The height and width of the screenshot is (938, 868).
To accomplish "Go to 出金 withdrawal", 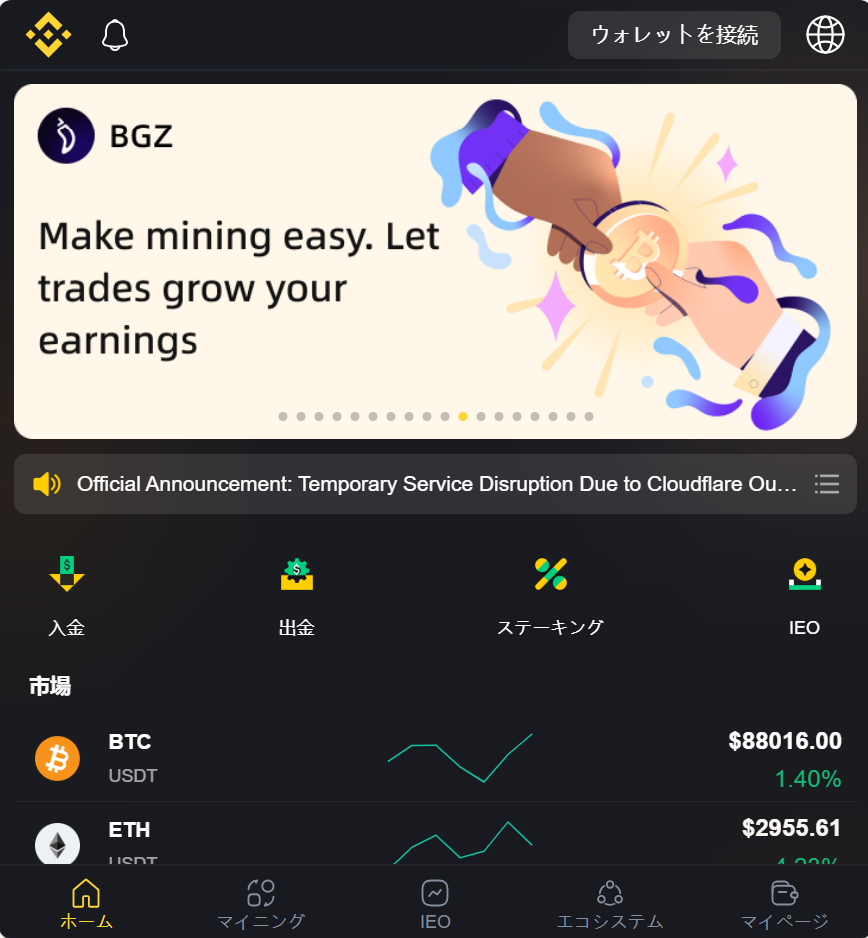I will click(296, 595).
